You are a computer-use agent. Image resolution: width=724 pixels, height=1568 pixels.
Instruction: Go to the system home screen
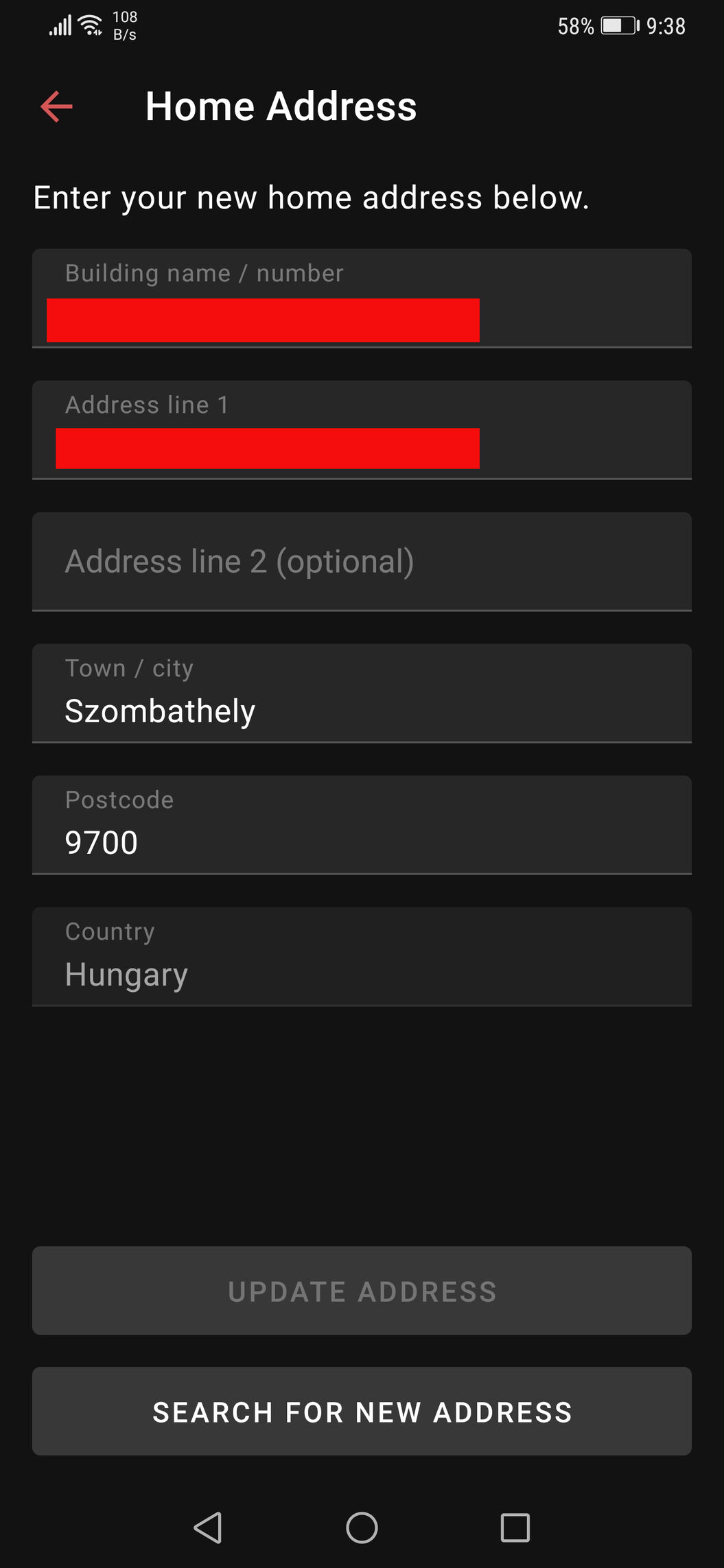coord(362,1528)
